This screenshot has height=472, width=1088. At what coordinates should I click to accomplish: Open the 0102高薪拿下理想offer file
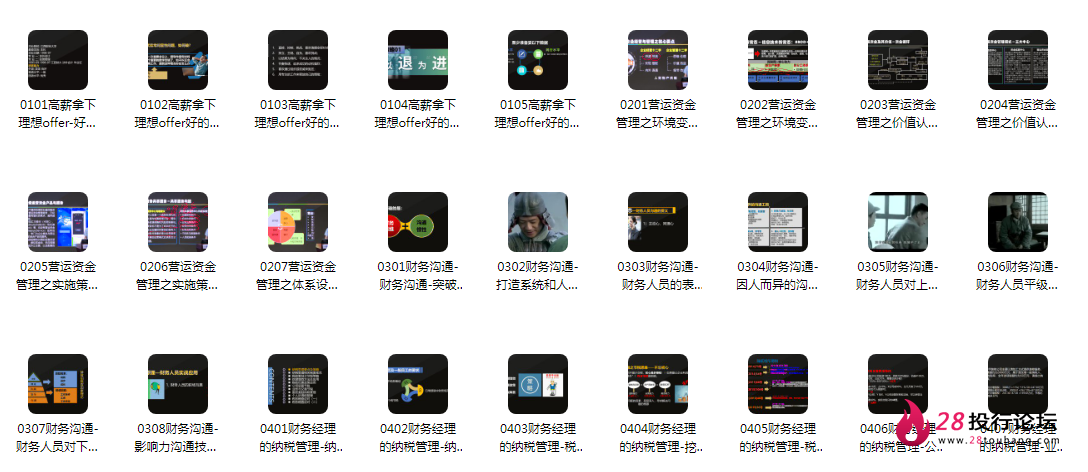tap(178, 60)
